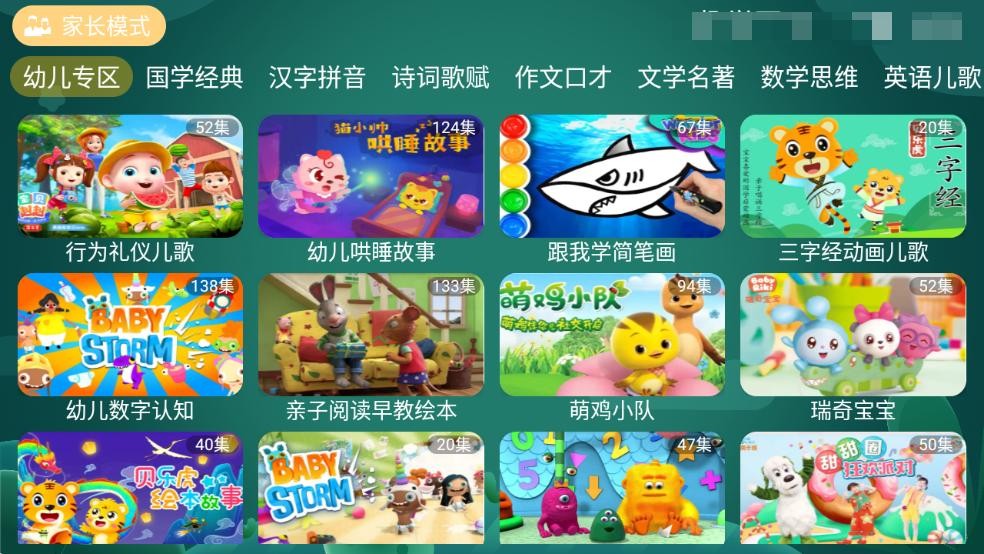The height and width of the screenshot is (554, 984).
Task: Open 行为礼仪儿歌 series
Action: coord(130,177)
